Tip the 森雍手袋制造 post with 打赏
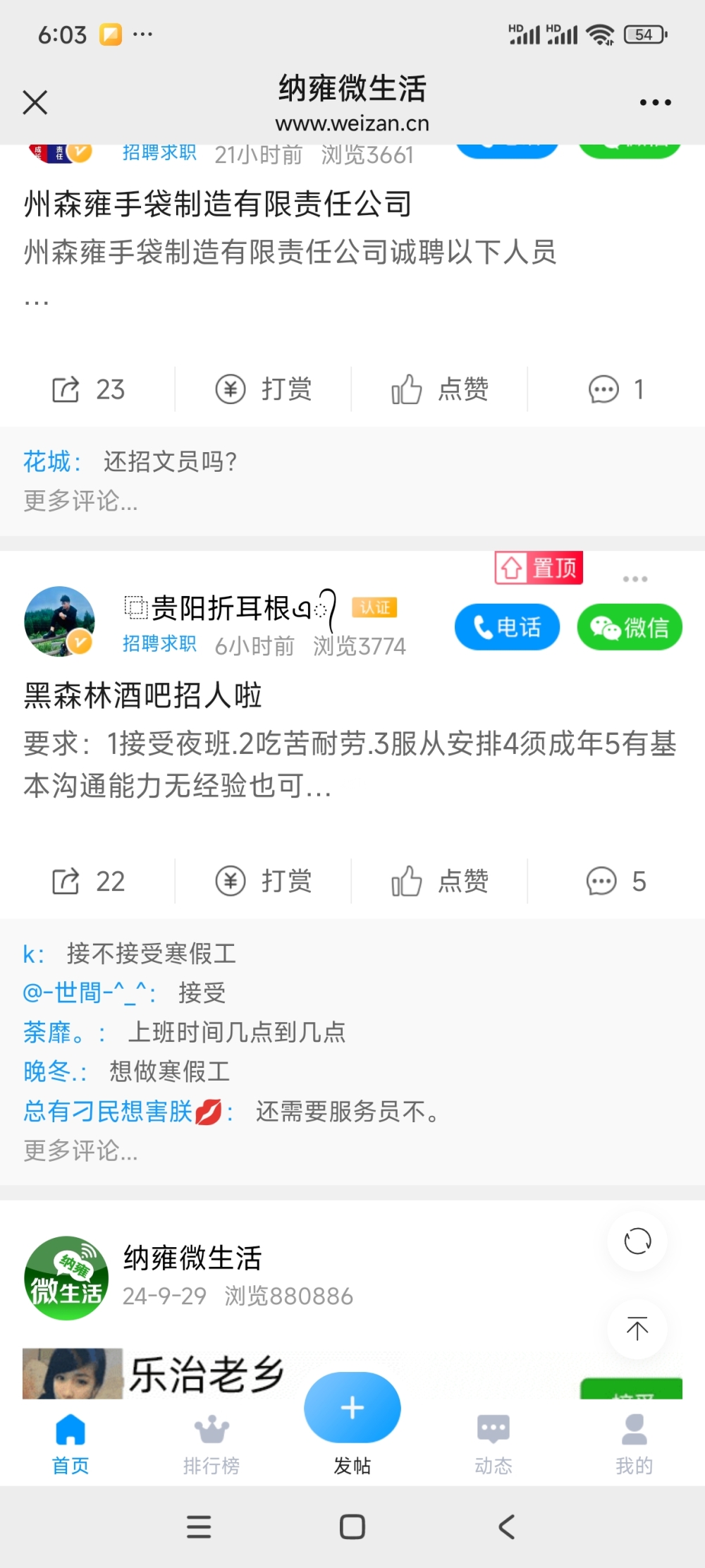The height and width of the screenshot is (1568, 705). click(x=264, y=389)
